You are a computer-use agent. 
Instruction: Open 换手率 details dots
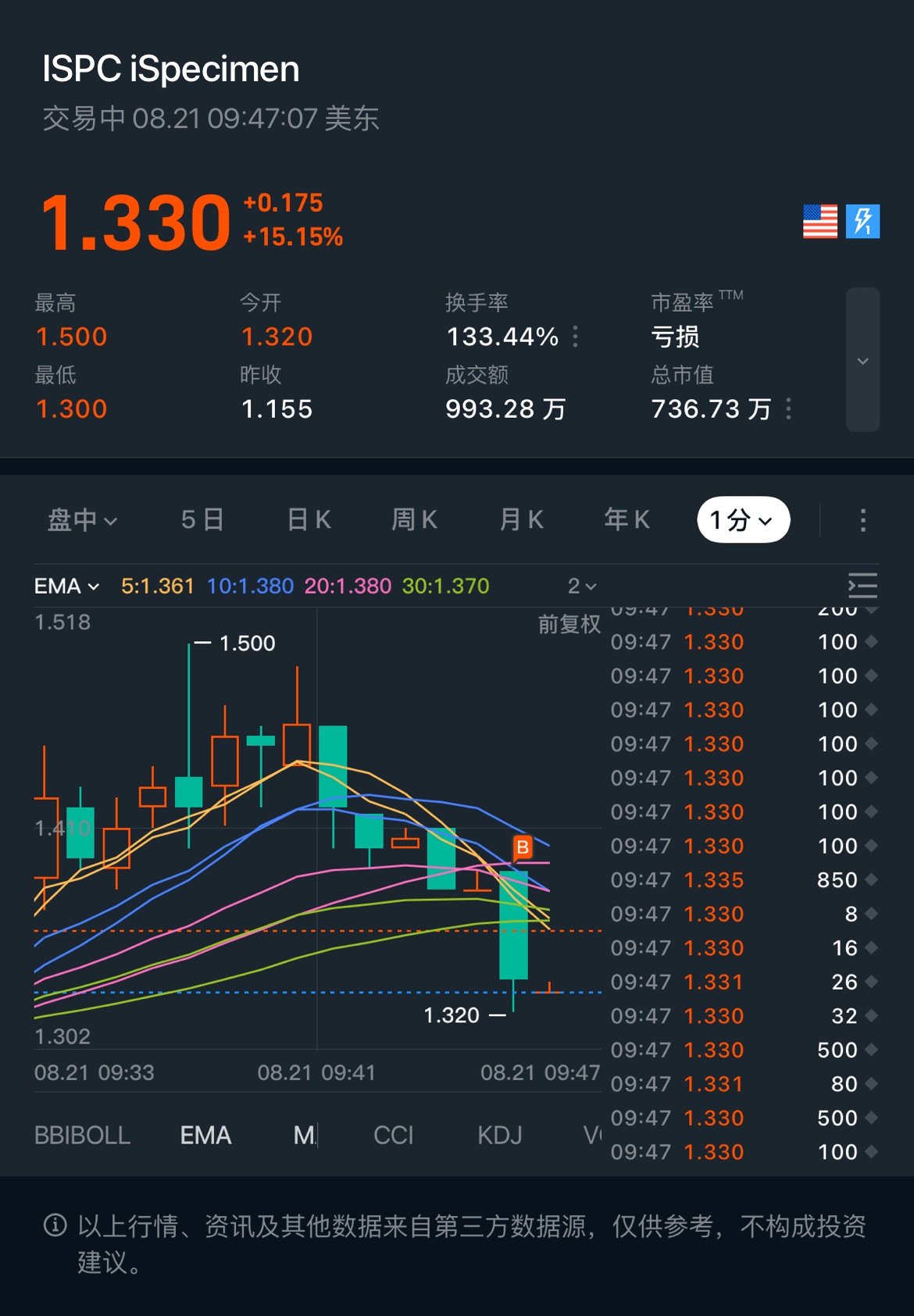coord(576,337)
